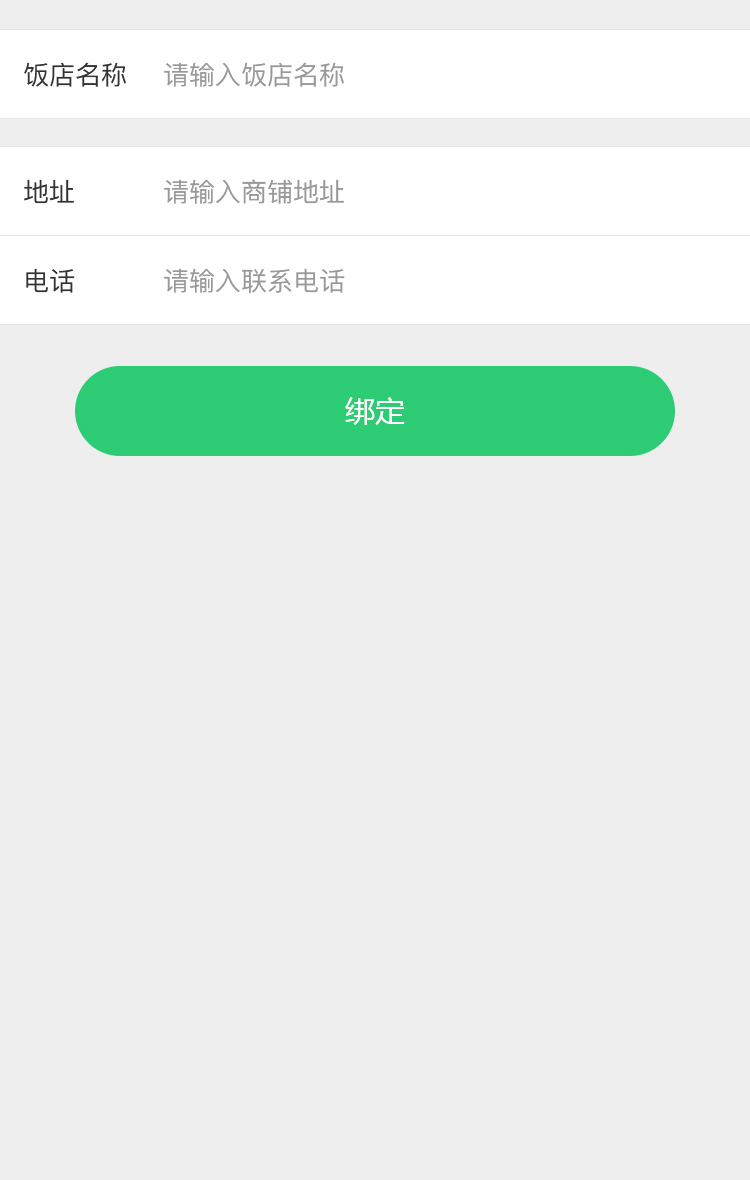Focus the 地址 (address) text field
The height and width of the screenshot is (1180, 750).
440,192
